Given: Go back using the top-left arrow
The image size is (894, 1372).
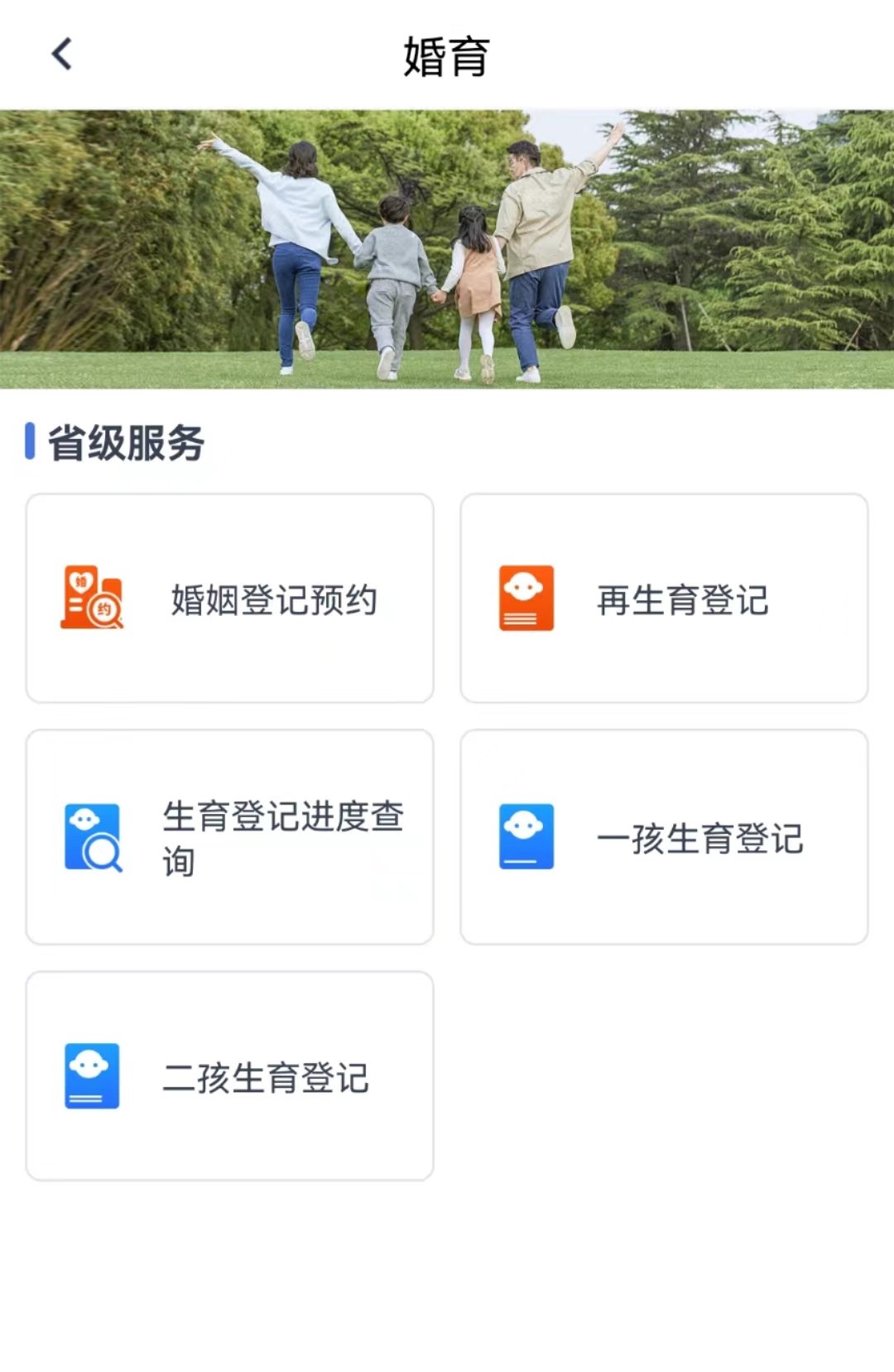Looking at the screenshot, I should click(x=62, y=55).
